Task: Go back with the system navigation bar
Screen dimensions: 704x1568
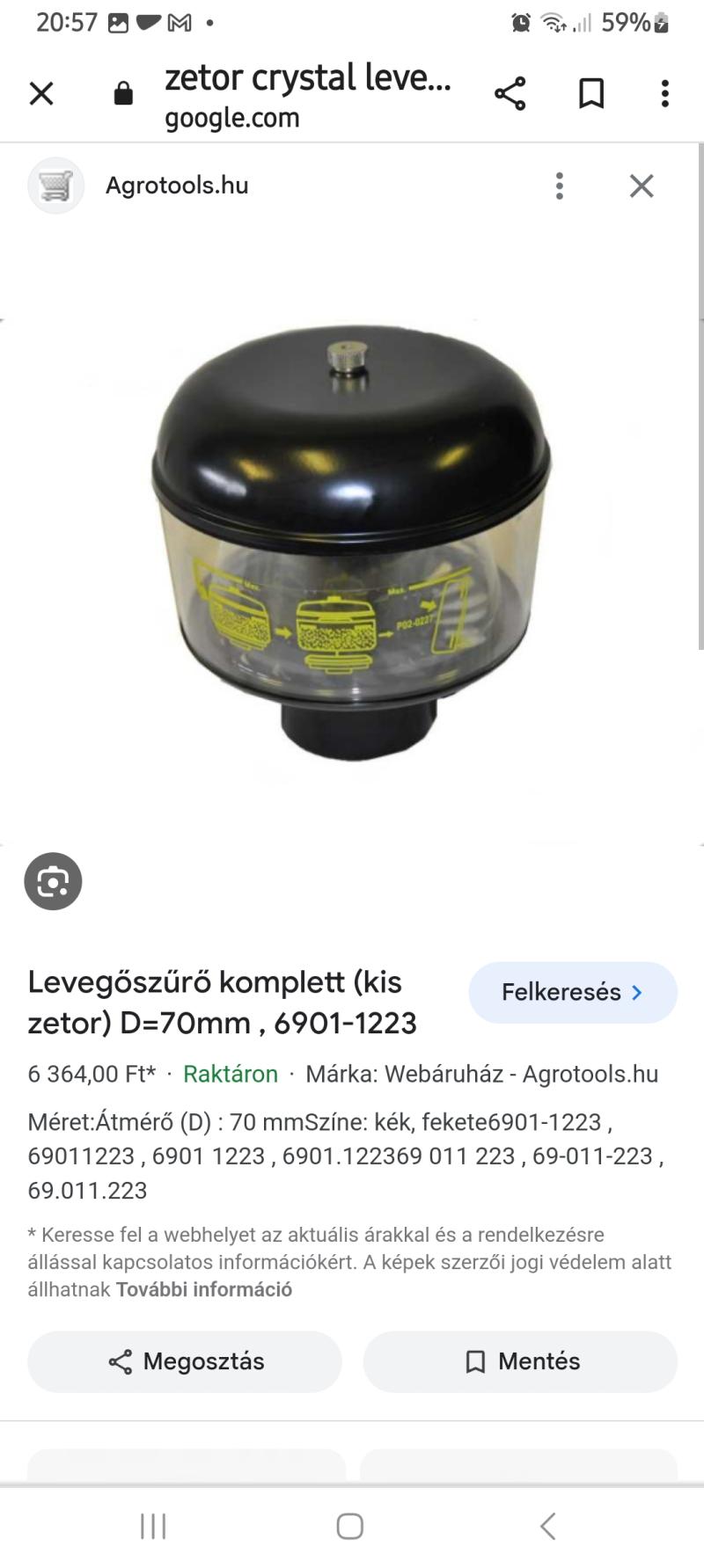Action: [547, 1527]
